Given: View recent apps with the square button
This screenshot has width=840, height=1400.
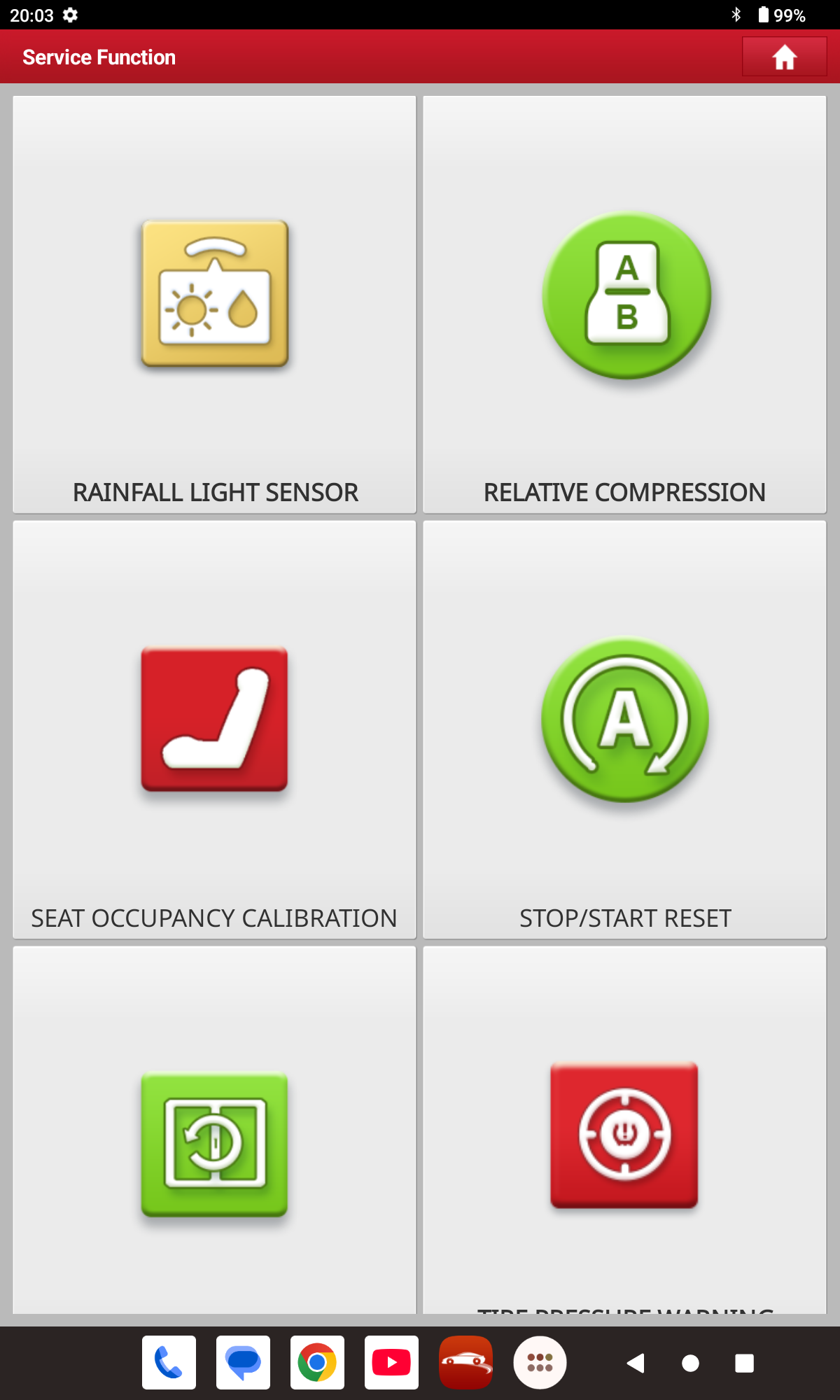Looking at the screenshot, I should 744,1363.
